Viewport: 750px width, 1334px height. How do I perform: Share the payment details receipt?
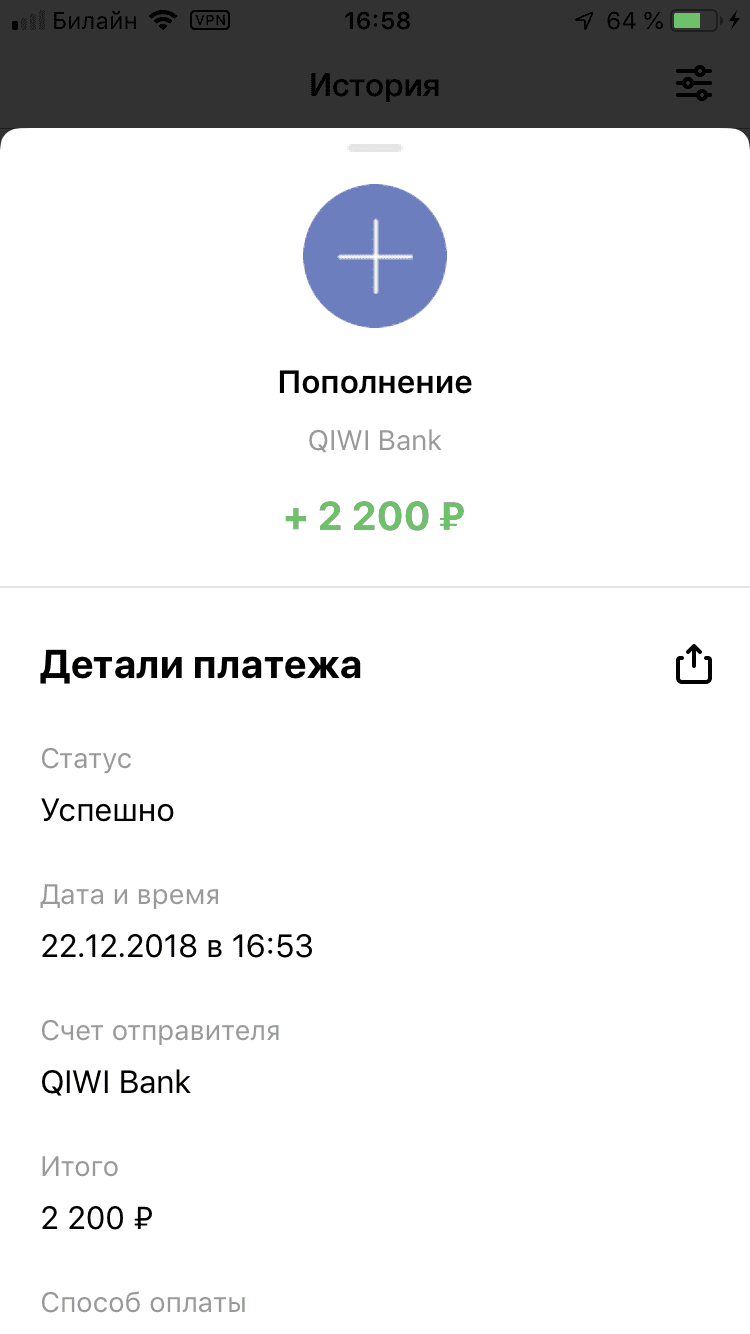(694, 665)
